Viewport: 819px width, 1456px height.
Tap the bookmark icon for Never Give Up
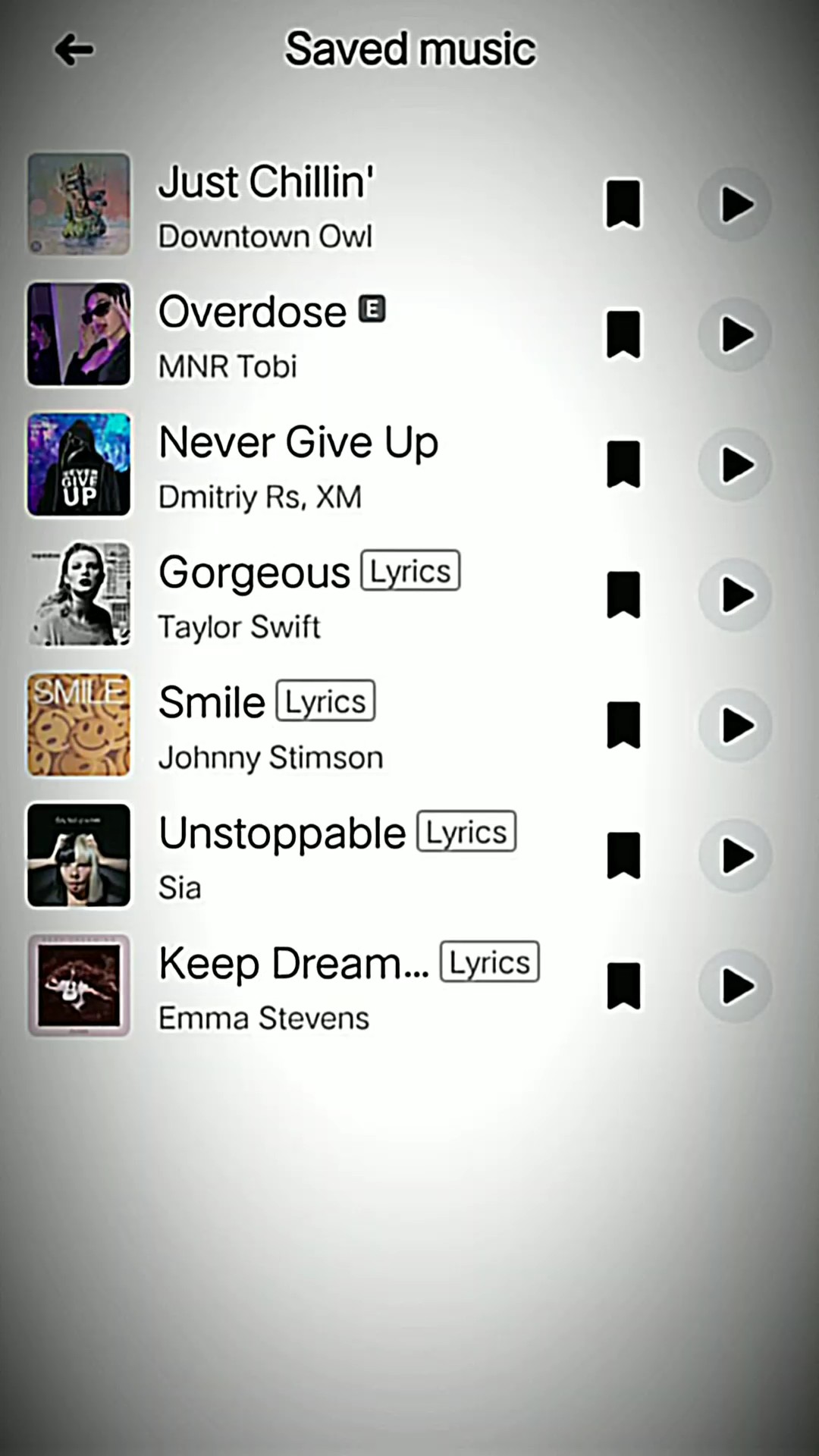(x=623, y=464)
